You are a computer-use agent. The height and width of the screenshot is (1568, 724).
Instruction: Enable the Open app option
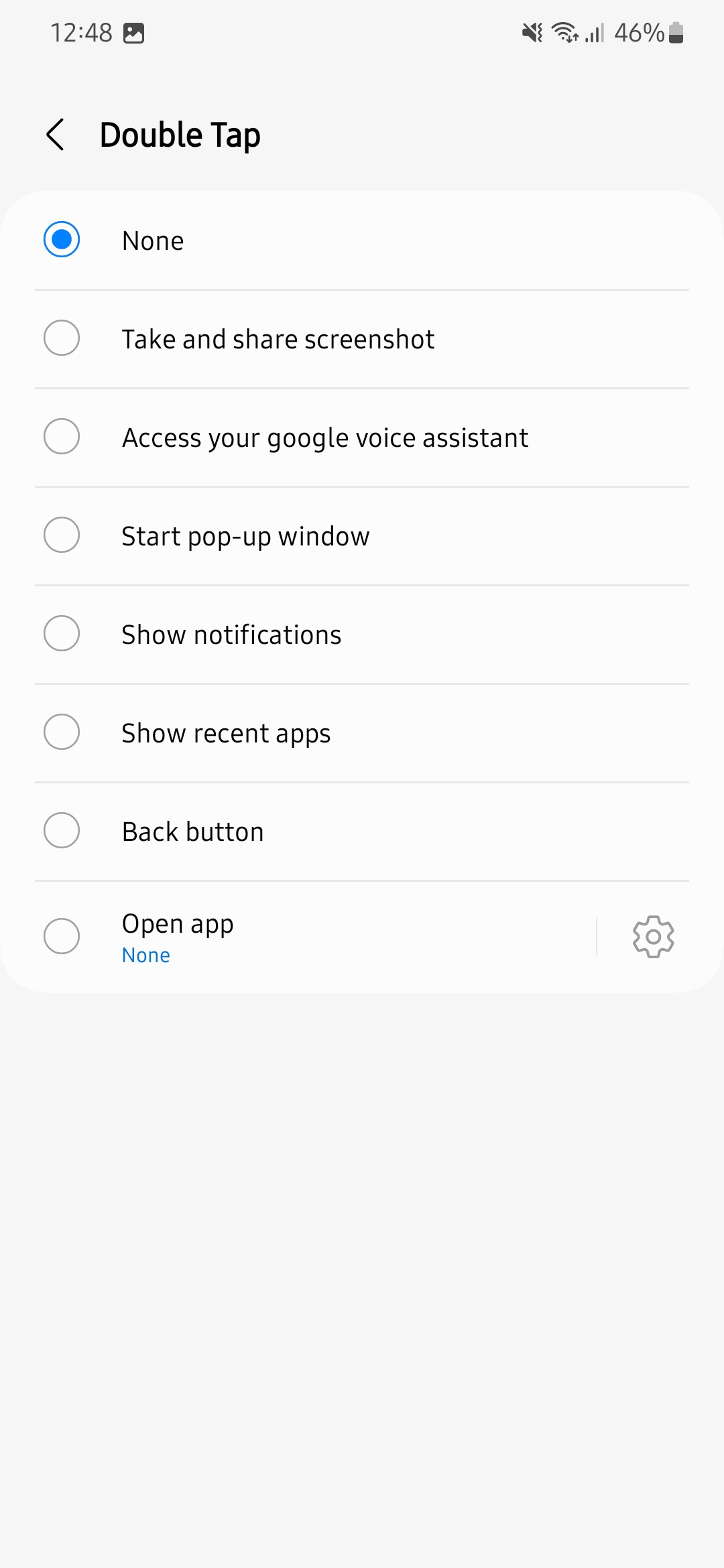point(62,936)
